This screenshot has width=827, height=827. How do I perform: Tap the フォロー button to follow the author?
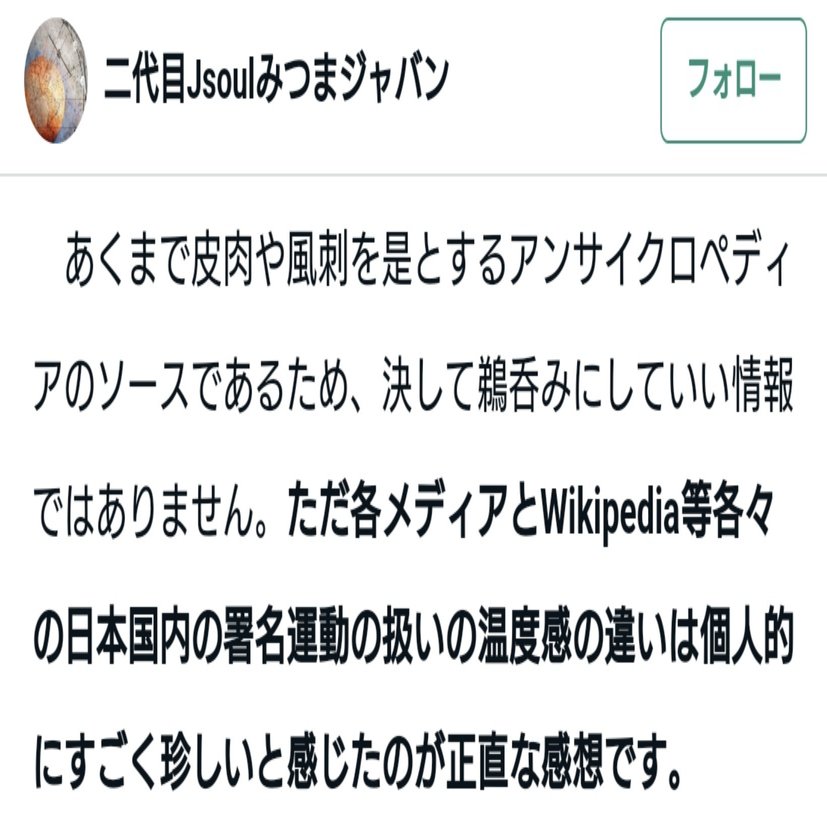pos(733,80)
